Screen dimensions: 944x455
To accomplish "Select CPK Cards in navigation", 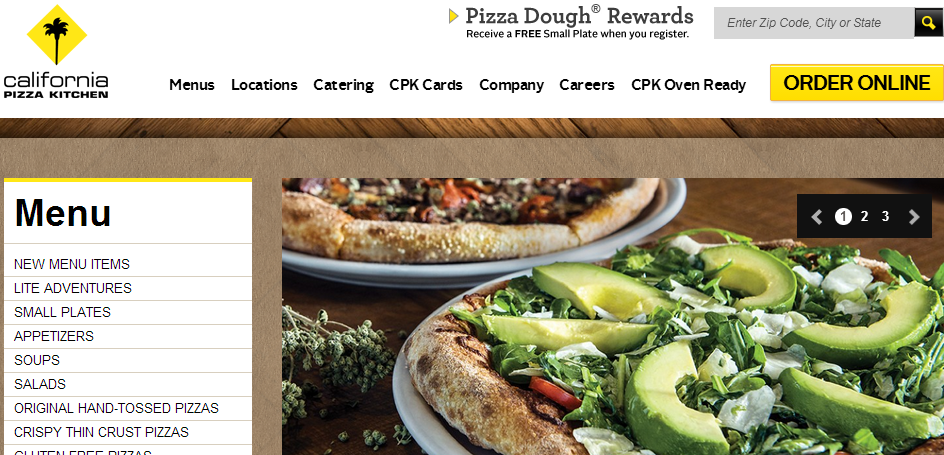I will [x=426, y=85].
